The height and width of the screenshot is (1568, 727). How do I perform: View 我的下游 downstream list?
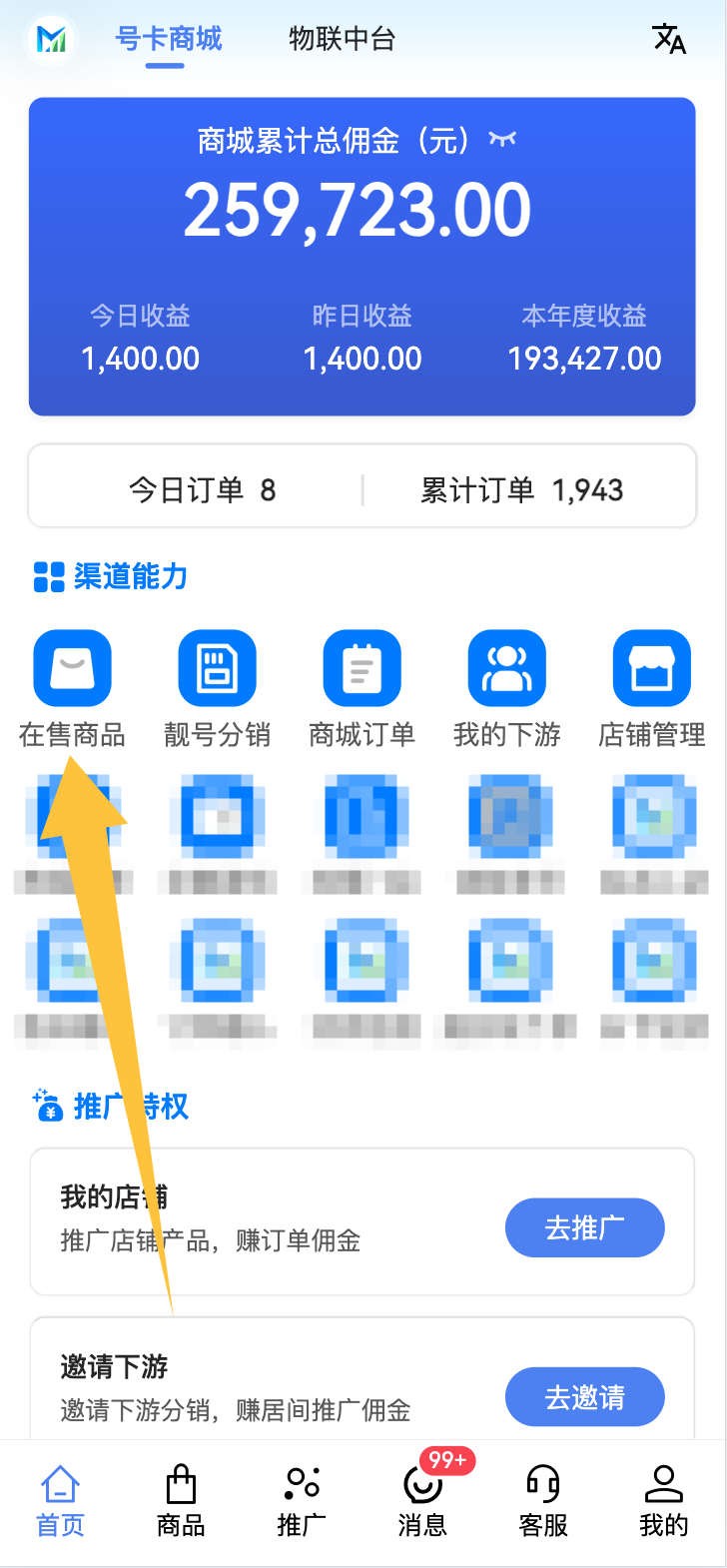point(506,689)
